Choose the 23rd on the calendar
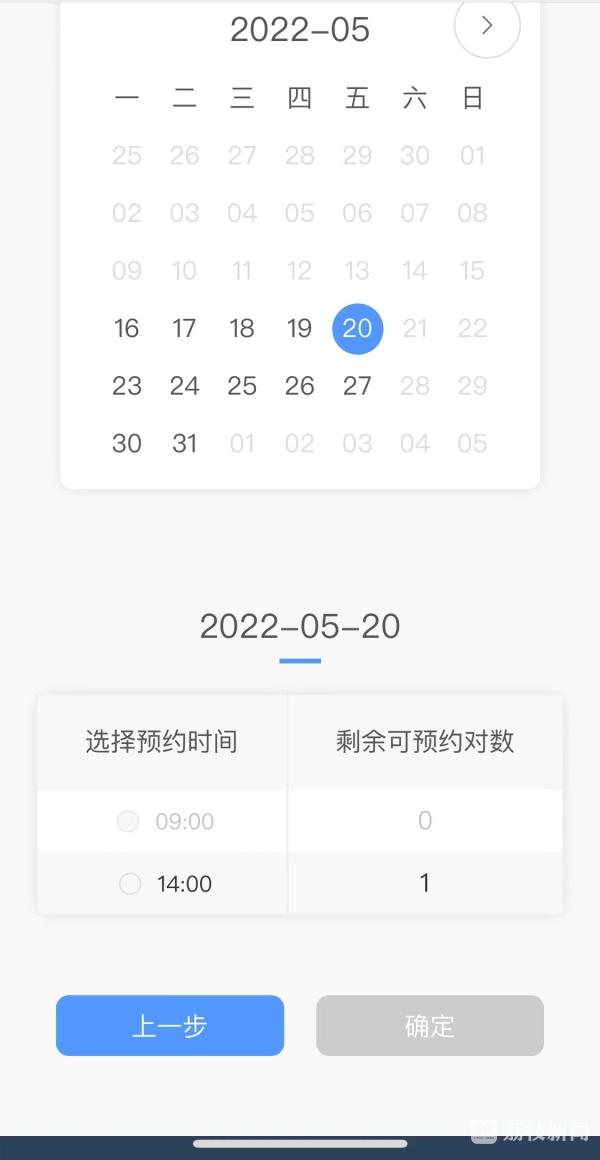The height and width of the screenshot is (1160, 600). tap(127, 386)
